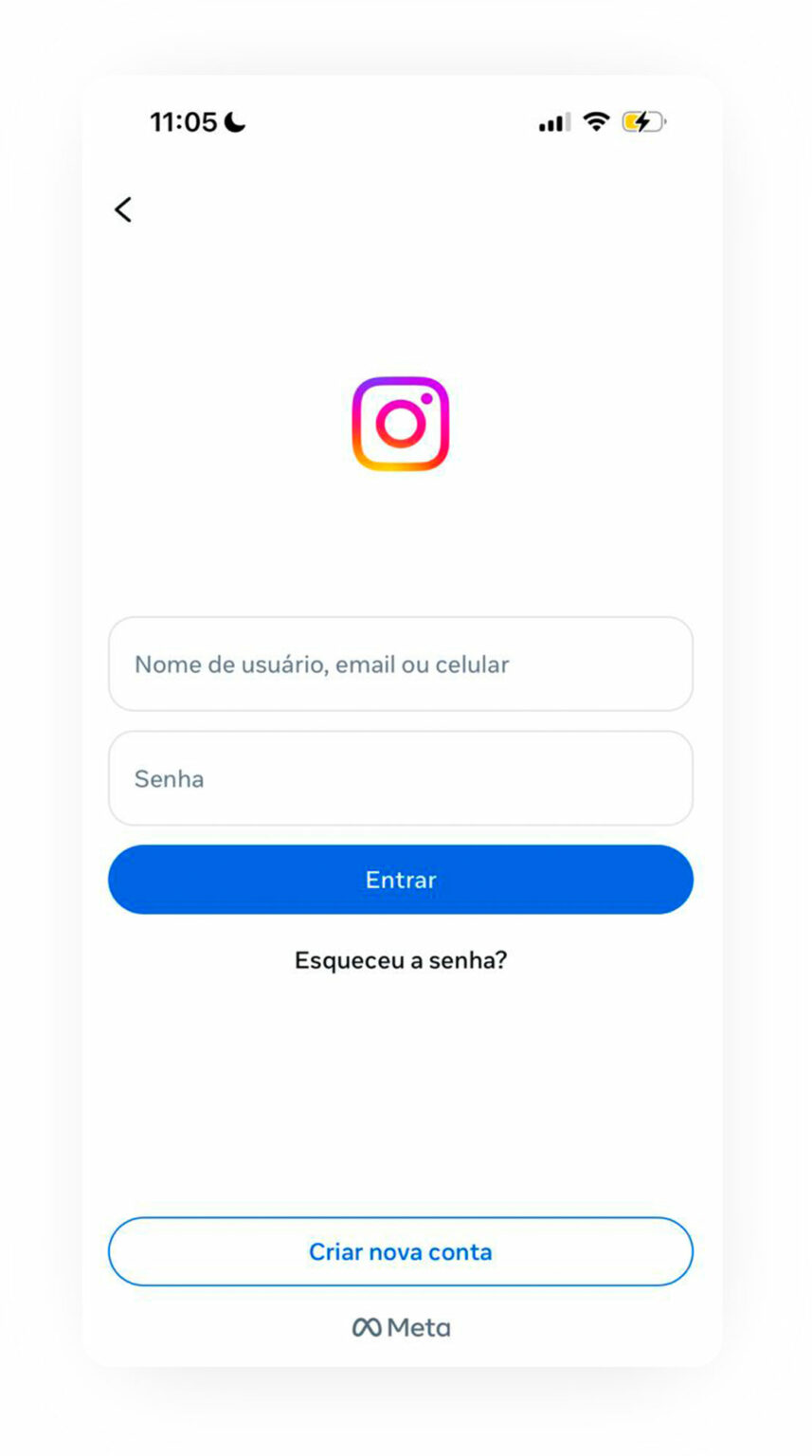Screen dimensions: 812x1456
Task: Click the Meta brand text link
Action: [421, 1327]
